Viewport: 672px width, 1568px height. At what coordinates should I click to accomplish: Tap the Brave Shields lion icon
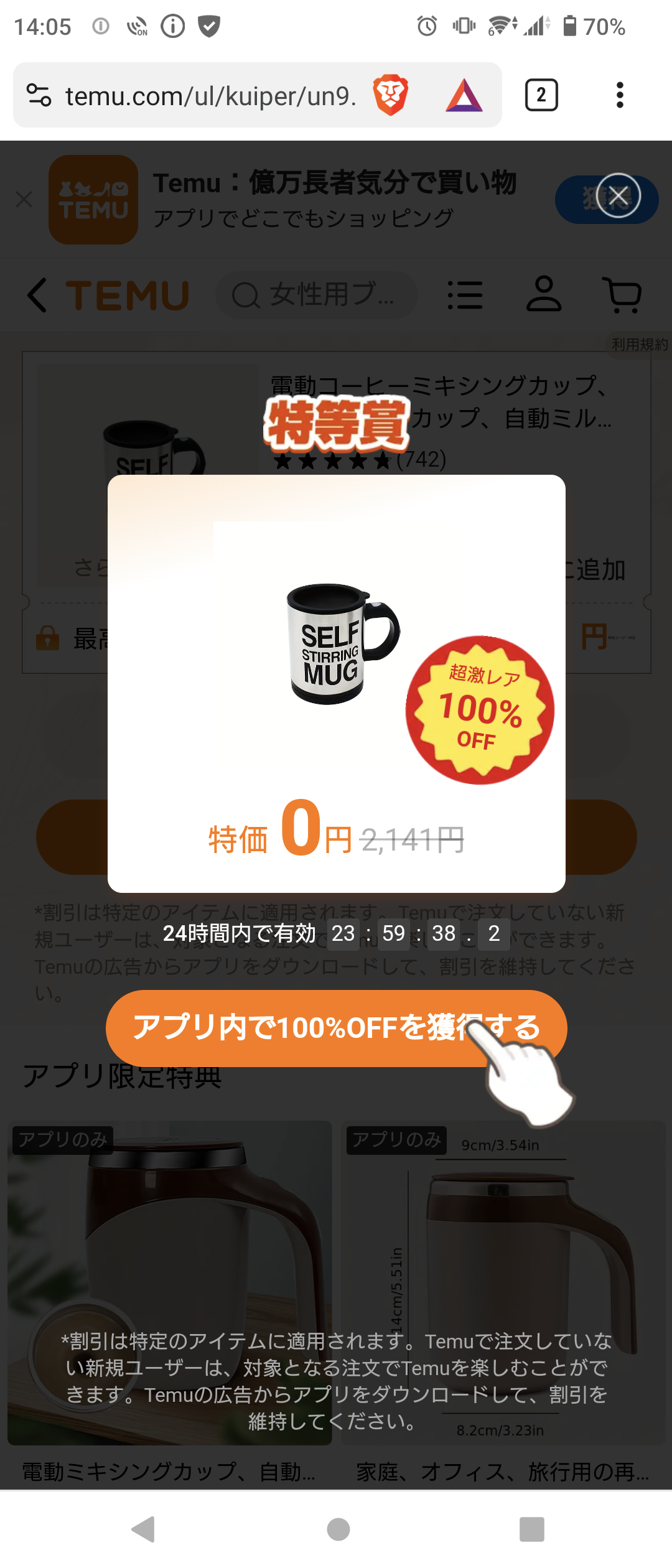point(391,95)
